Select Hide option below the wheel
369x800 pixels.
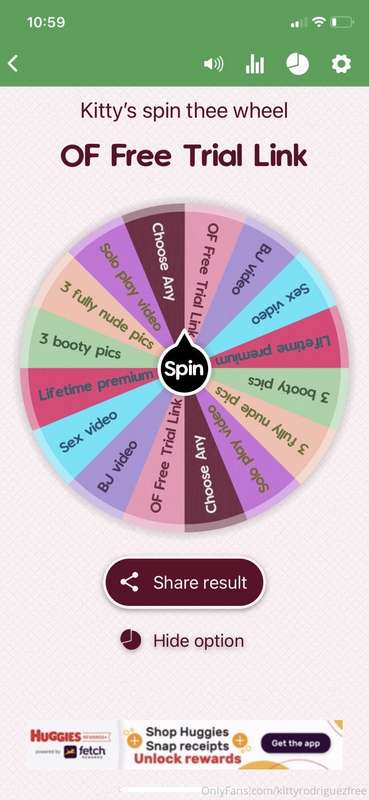(183, 640)
